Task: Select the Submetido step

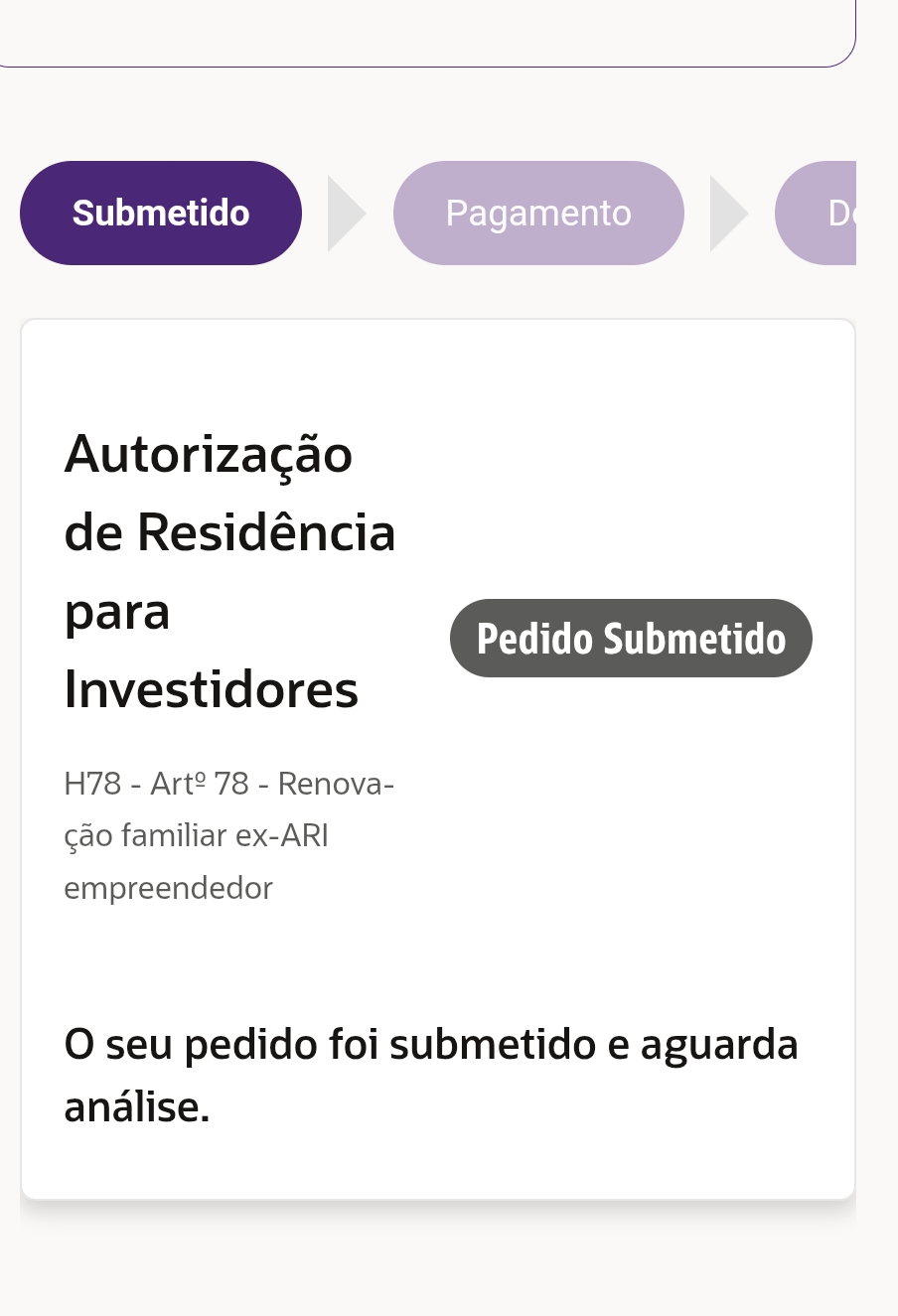Action: 161,214
